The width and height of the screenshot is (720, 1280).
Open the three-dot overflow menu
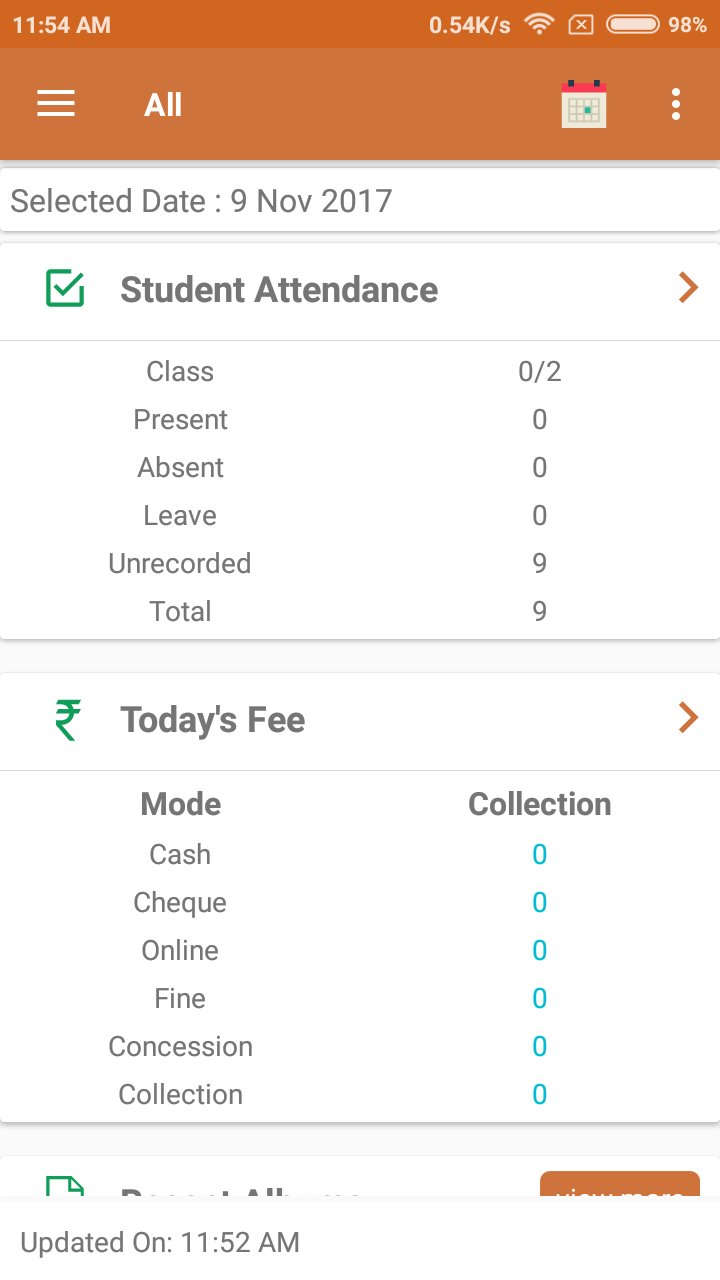tap(676, 104)
